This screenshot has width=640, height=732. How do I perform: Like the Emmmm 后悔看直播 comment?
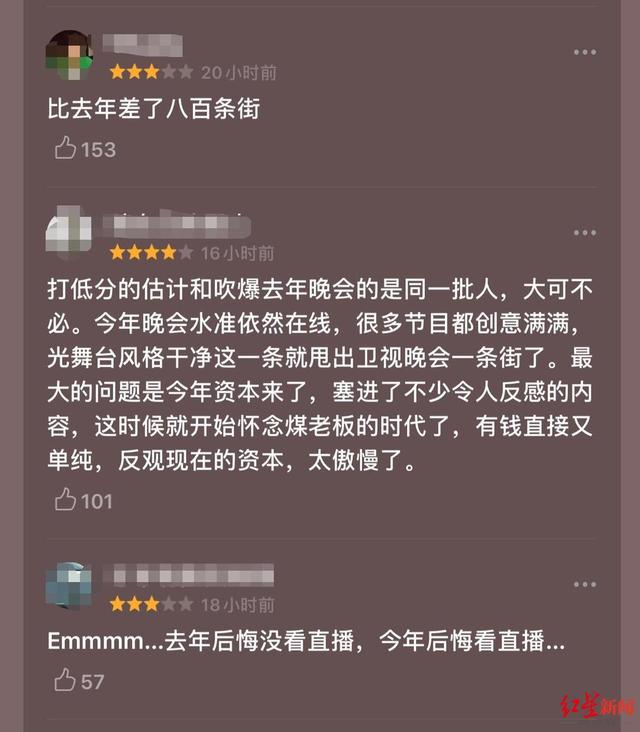(x=66, y=681)
